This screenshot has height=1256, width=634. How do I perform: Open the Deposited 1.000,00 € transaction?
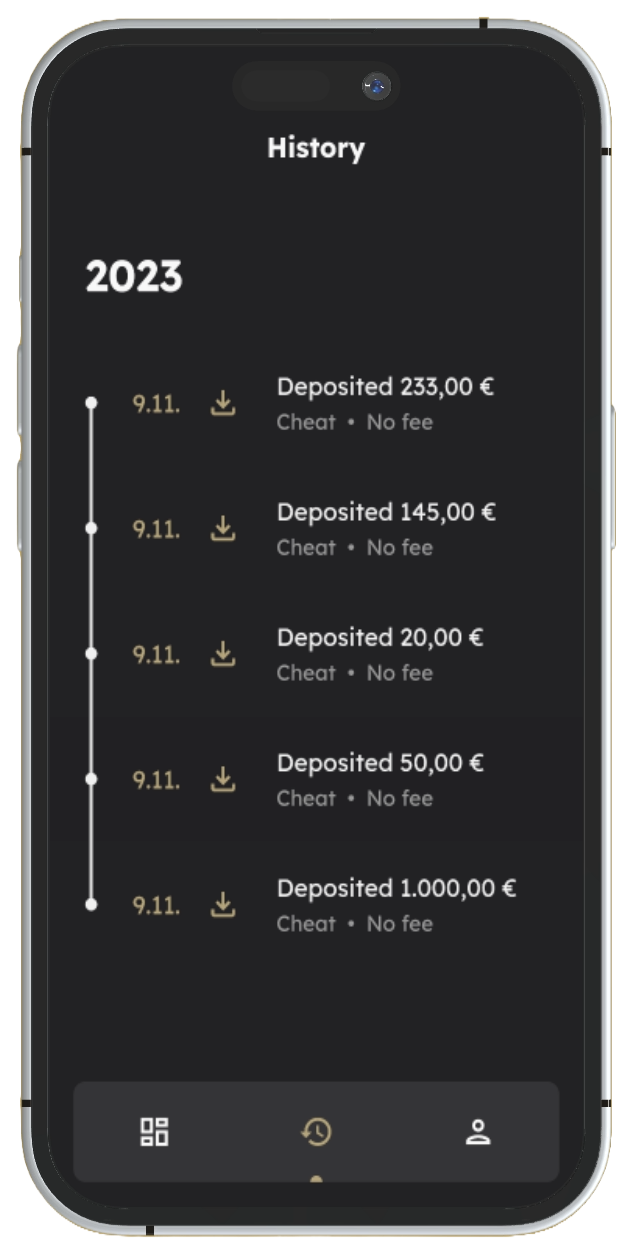395,904
